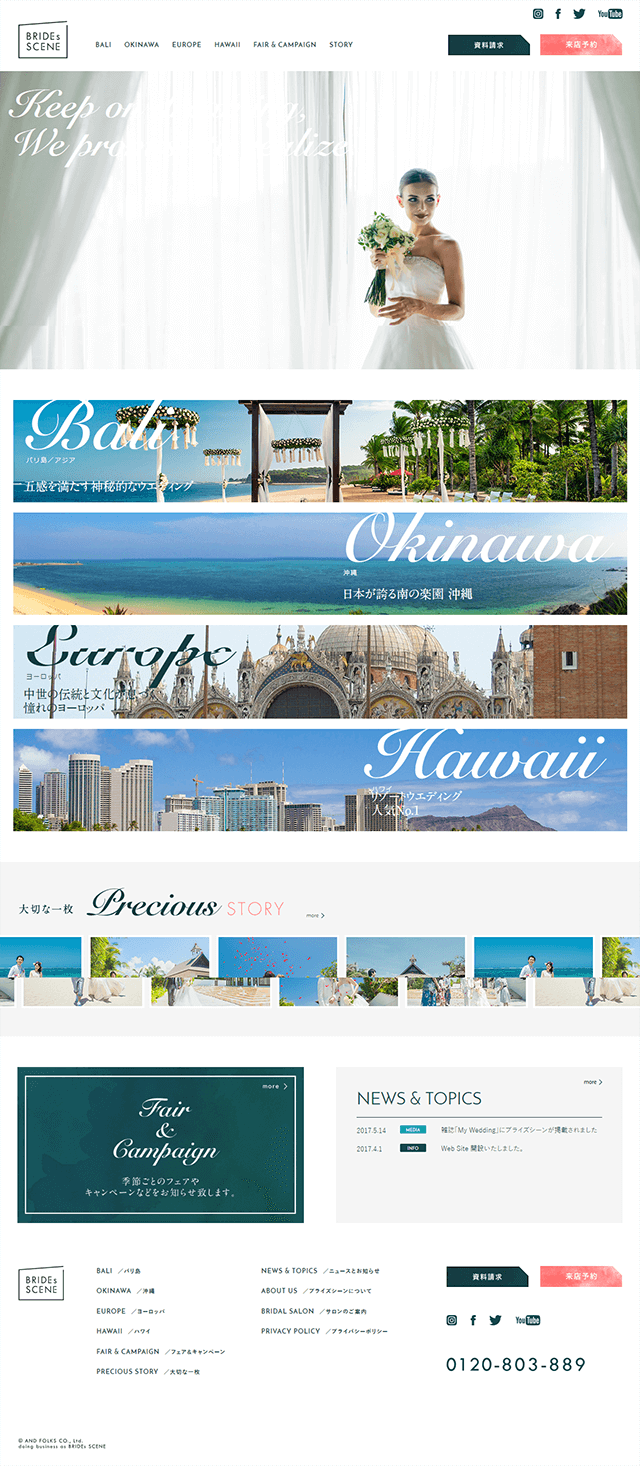Open the Fair & Campaign card
Screen dimensions: 640x1466
pos(160,1144)
